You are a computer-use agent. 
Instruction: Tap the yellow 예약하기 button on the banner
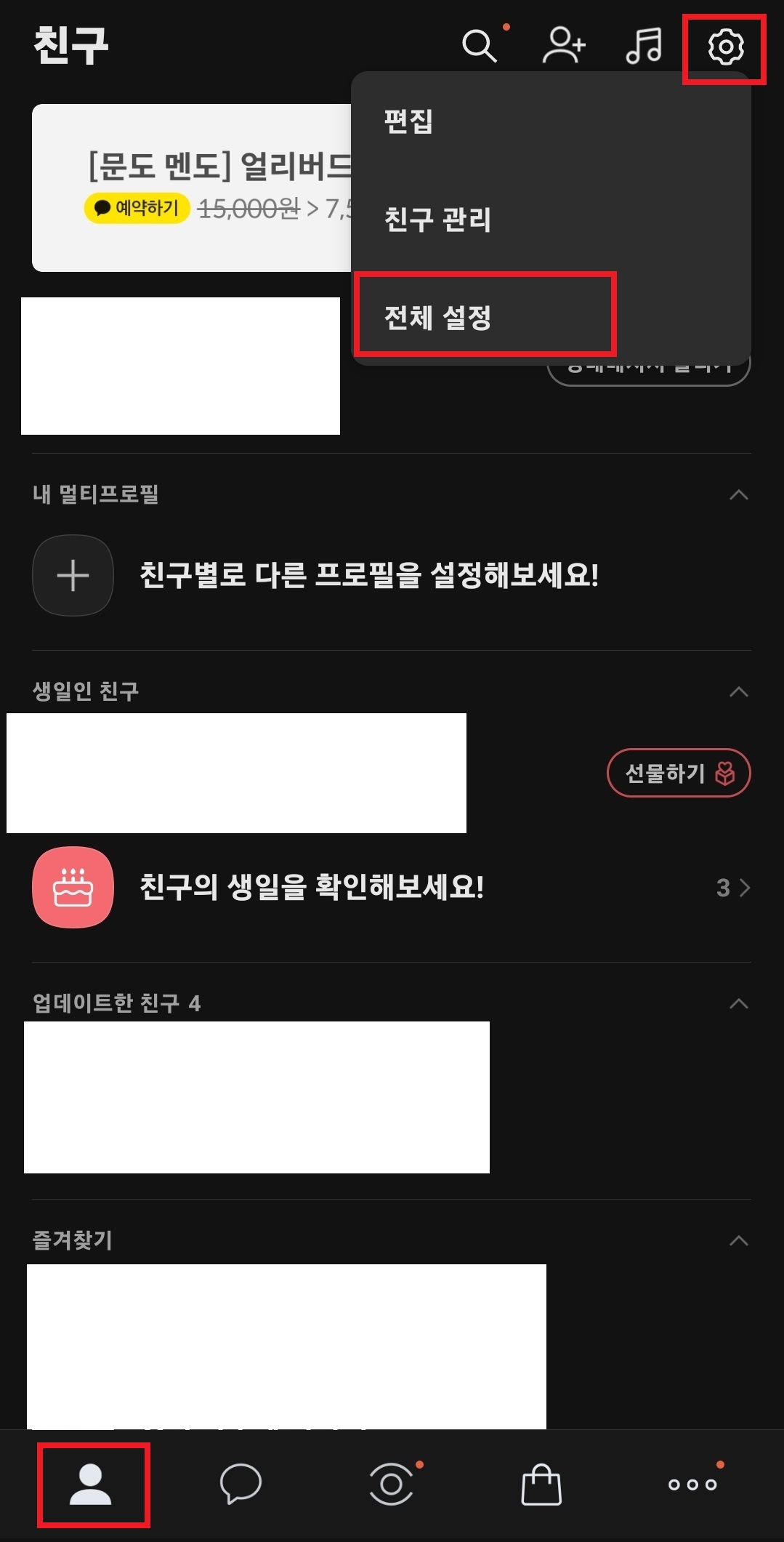click(x=135, y=209)
